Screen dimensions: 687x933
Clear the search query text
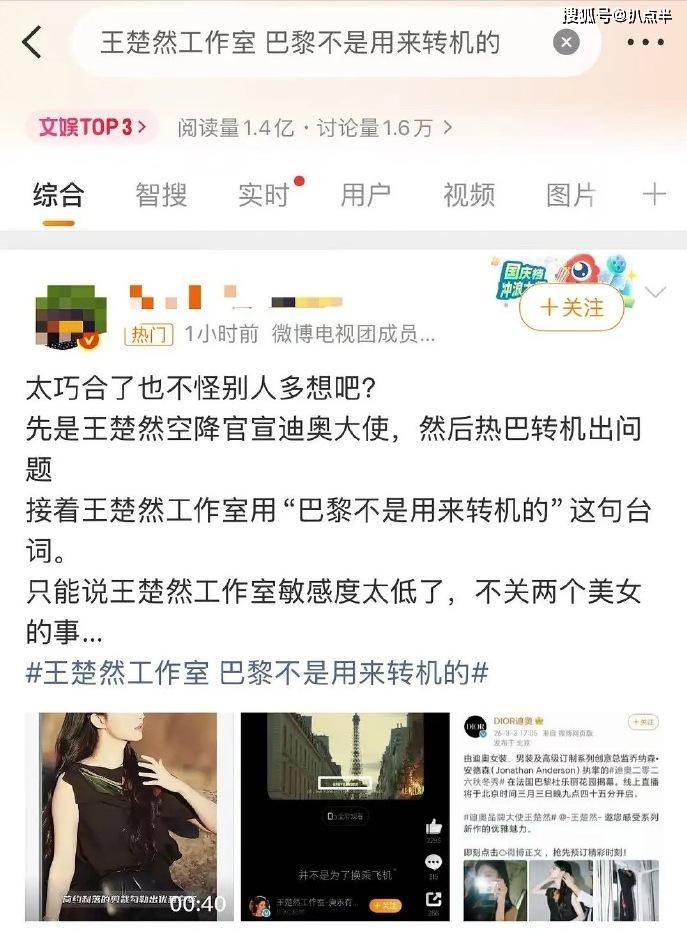coord(566,43)
